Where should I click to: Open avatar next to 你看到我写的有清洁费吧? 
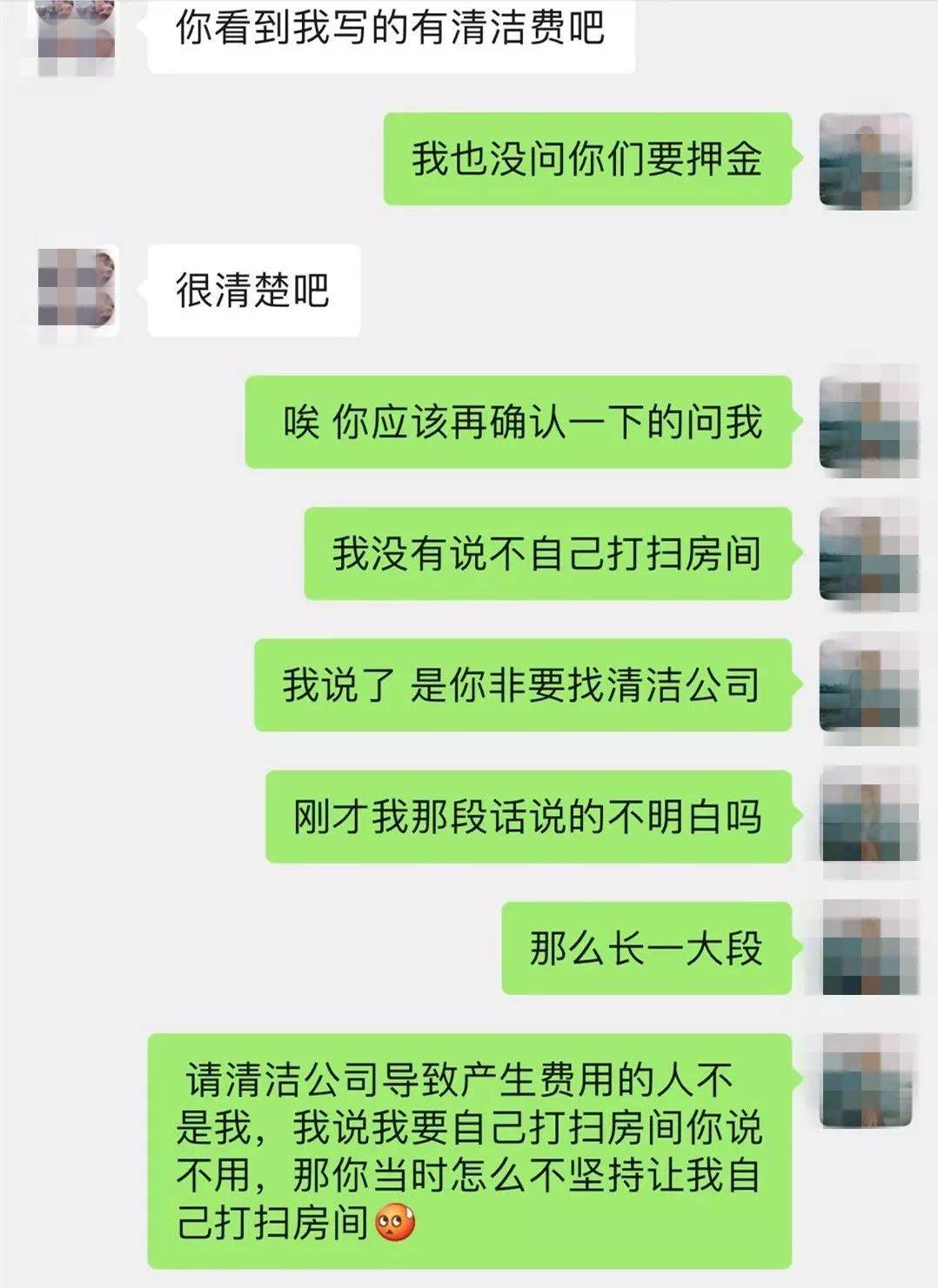(x=77, y=35)
